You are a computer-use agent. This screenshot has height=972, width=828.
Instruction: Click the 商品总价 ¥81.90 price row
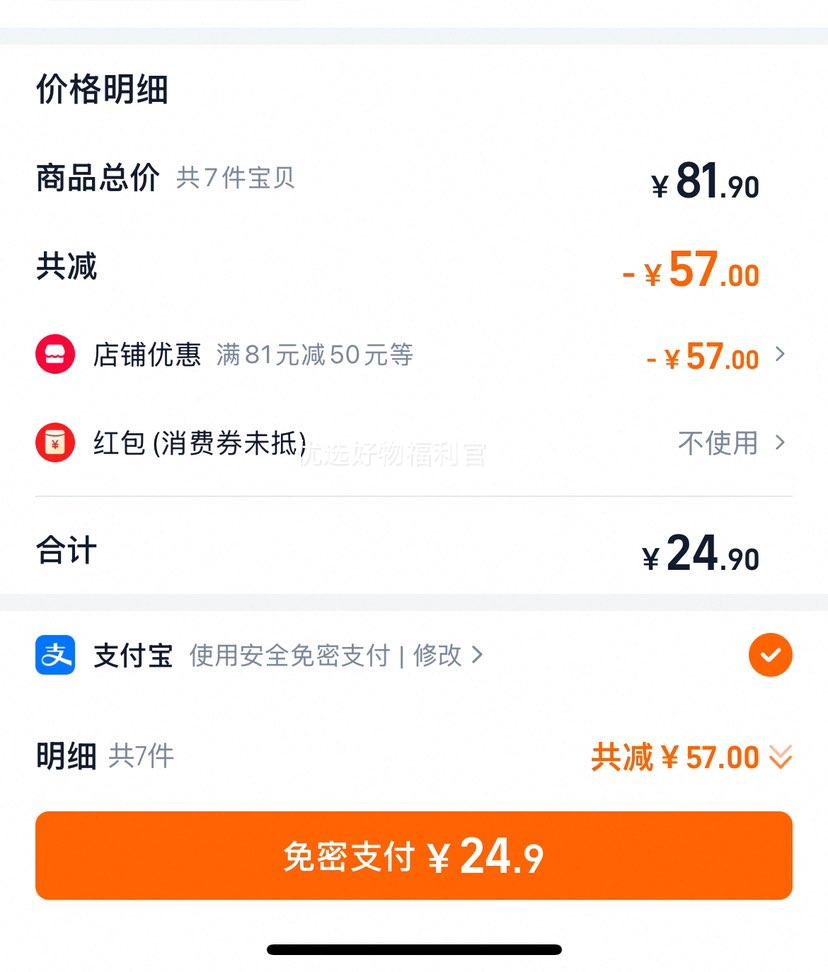point(414,178)
